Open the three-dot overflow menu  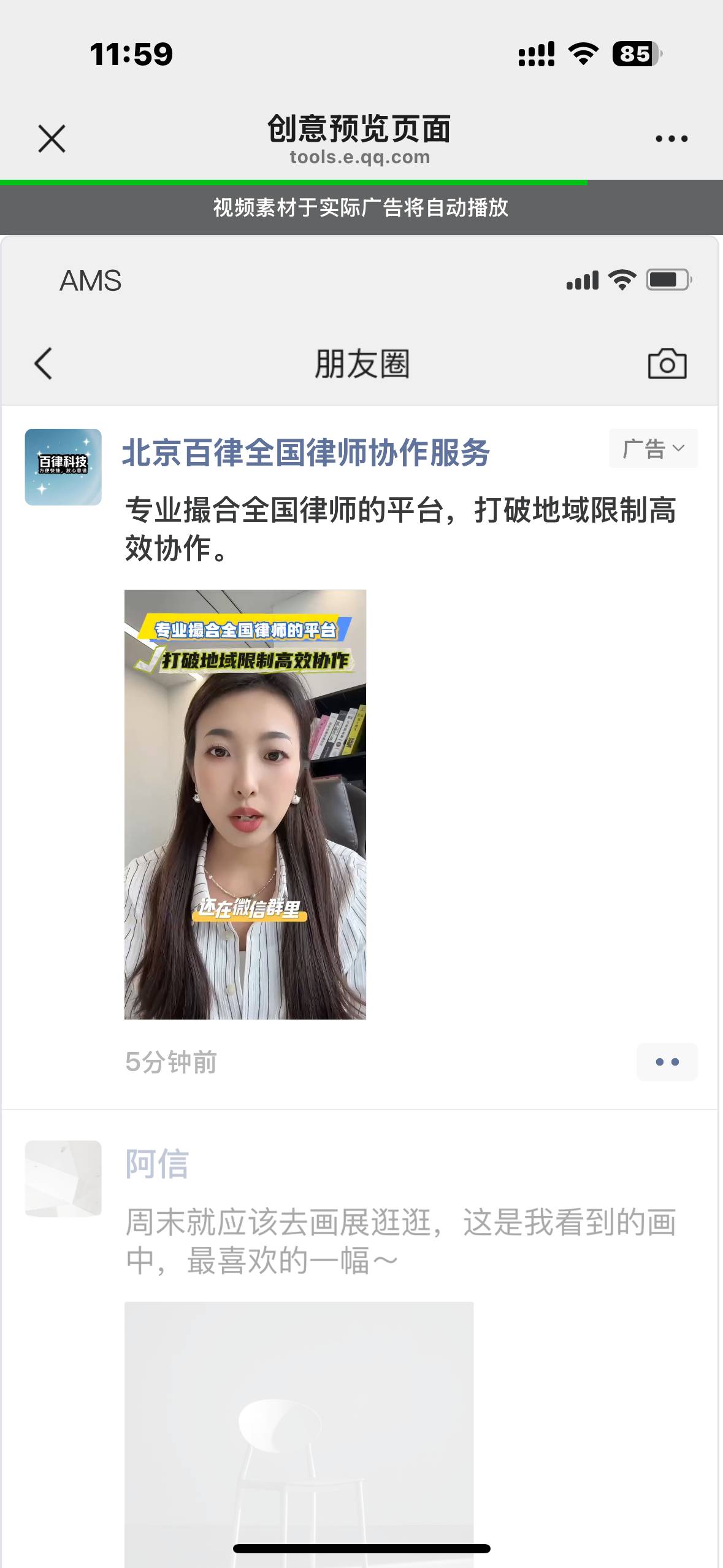tap(671, 139)
